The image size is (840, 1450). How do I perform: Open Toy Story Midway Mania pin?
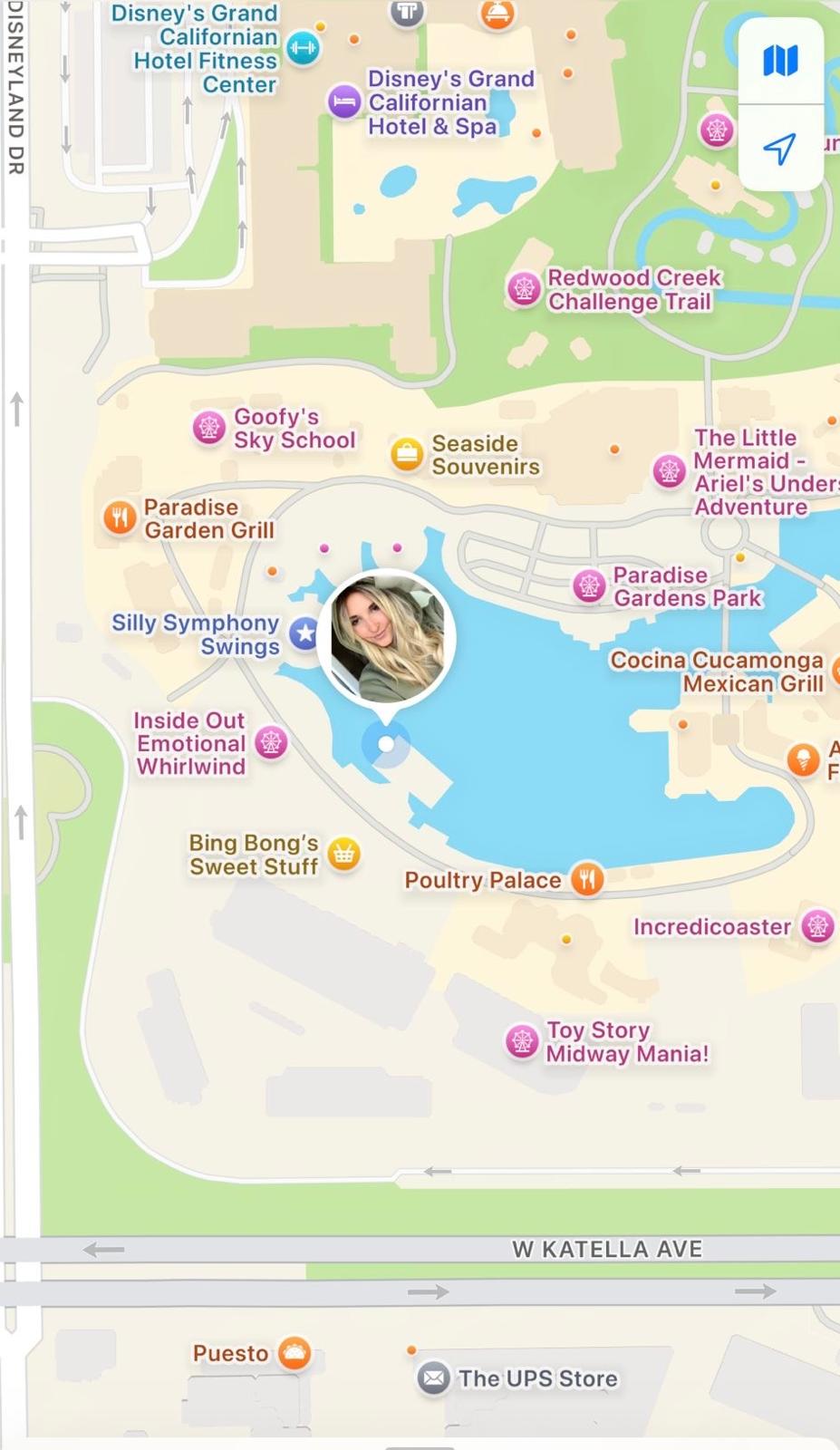522,1041
